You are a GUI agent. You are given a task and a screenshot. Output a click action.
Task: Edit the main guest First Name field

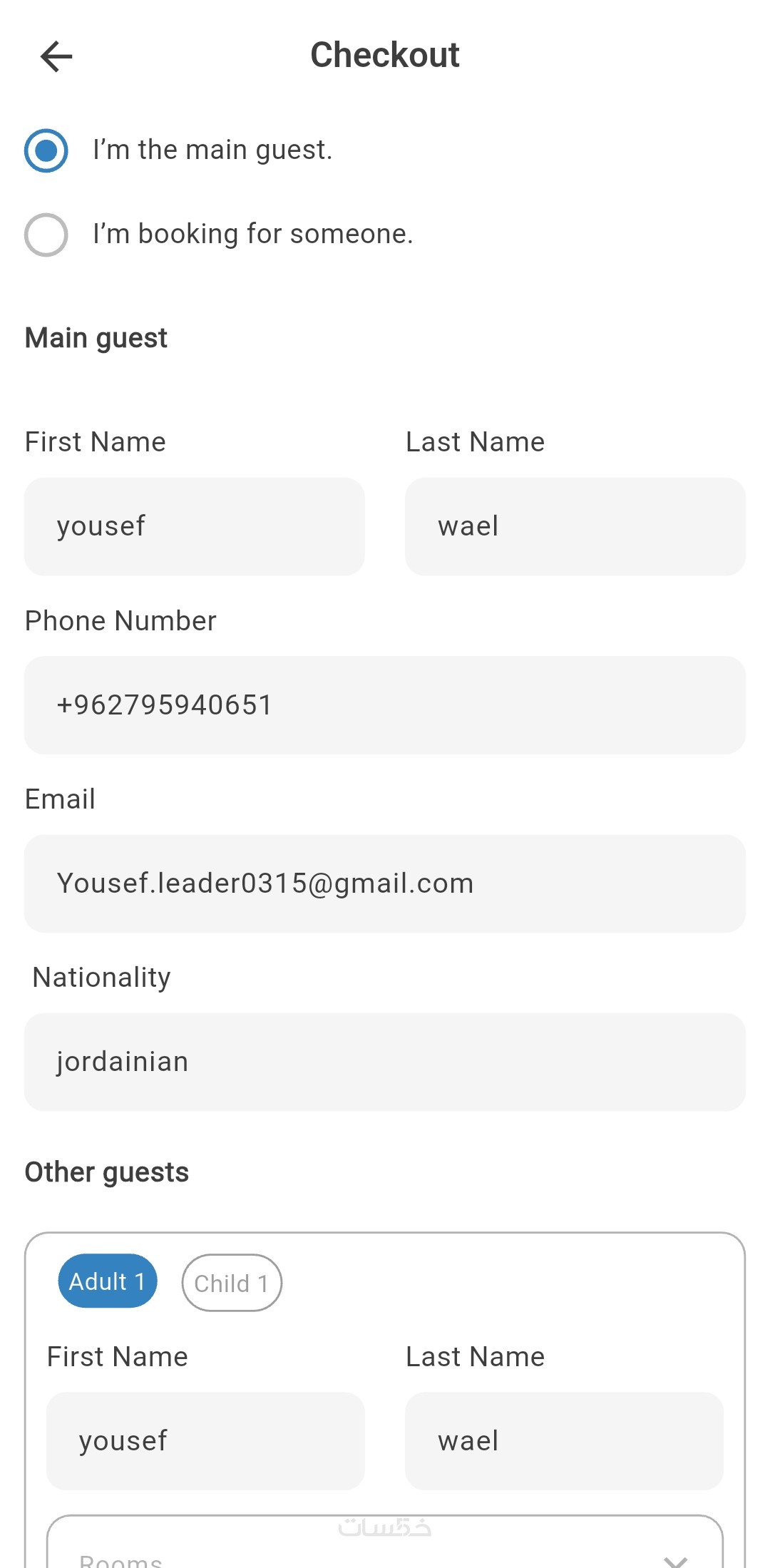click(x=194, y=526)
